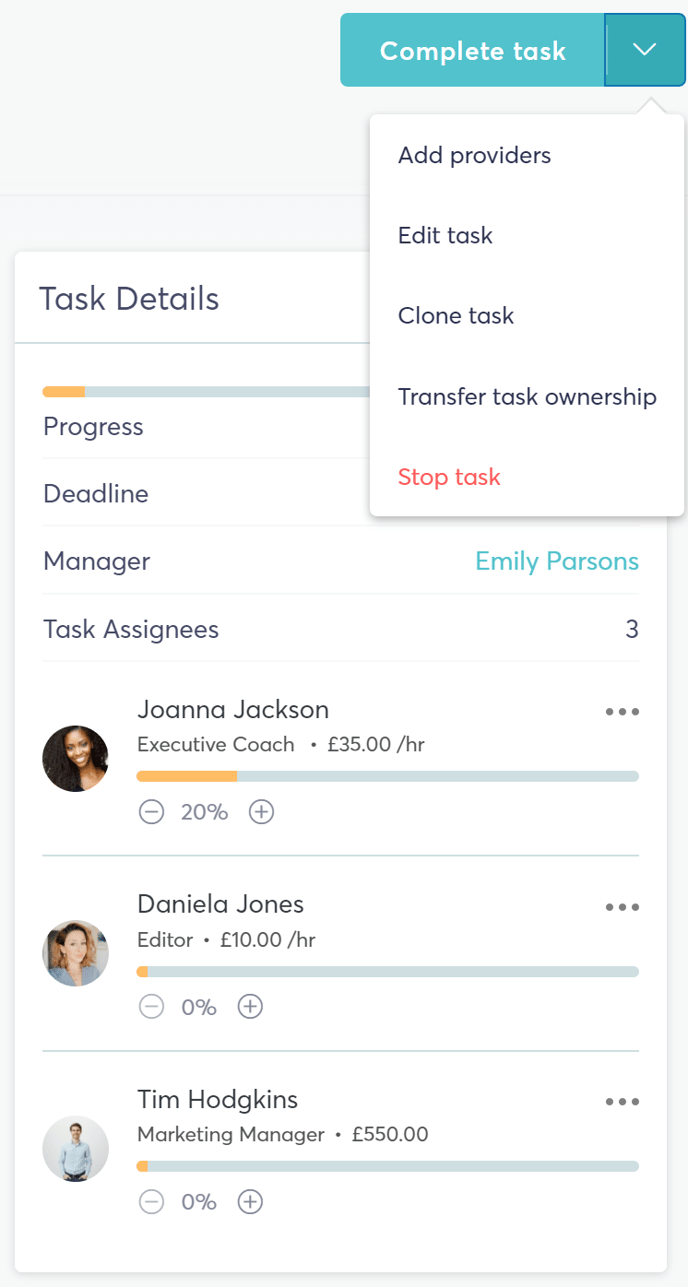Open manager Emily Parsons link

557,561
